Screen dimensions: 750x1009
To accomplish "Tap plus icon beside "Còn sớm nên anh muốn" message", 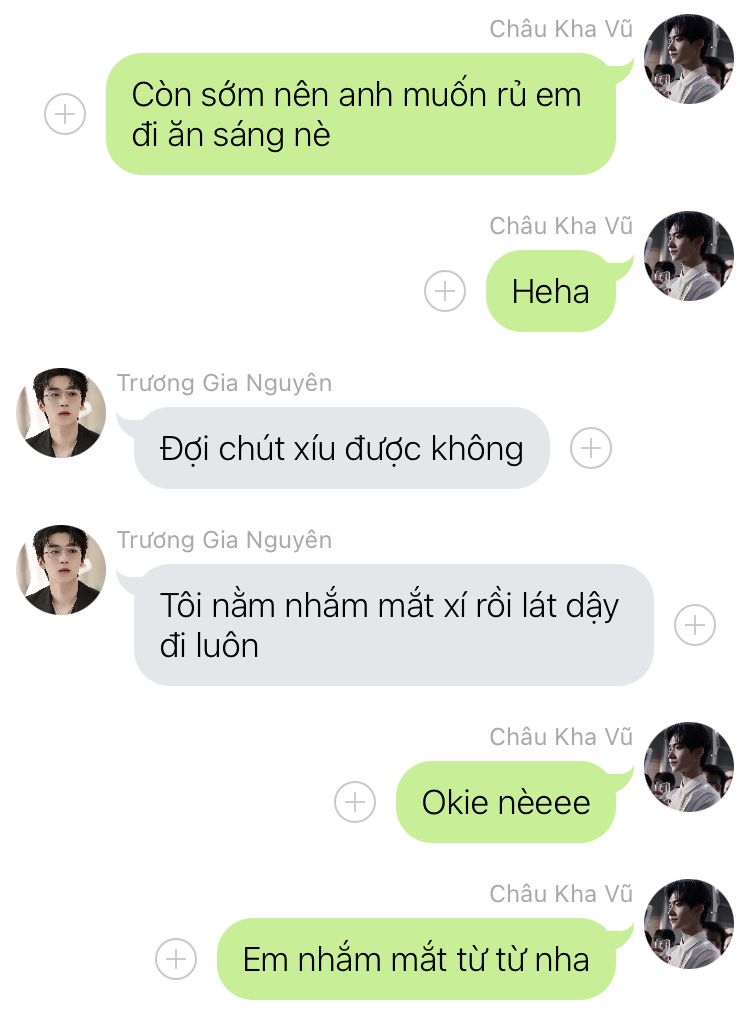I will click(x=65, y=114).
